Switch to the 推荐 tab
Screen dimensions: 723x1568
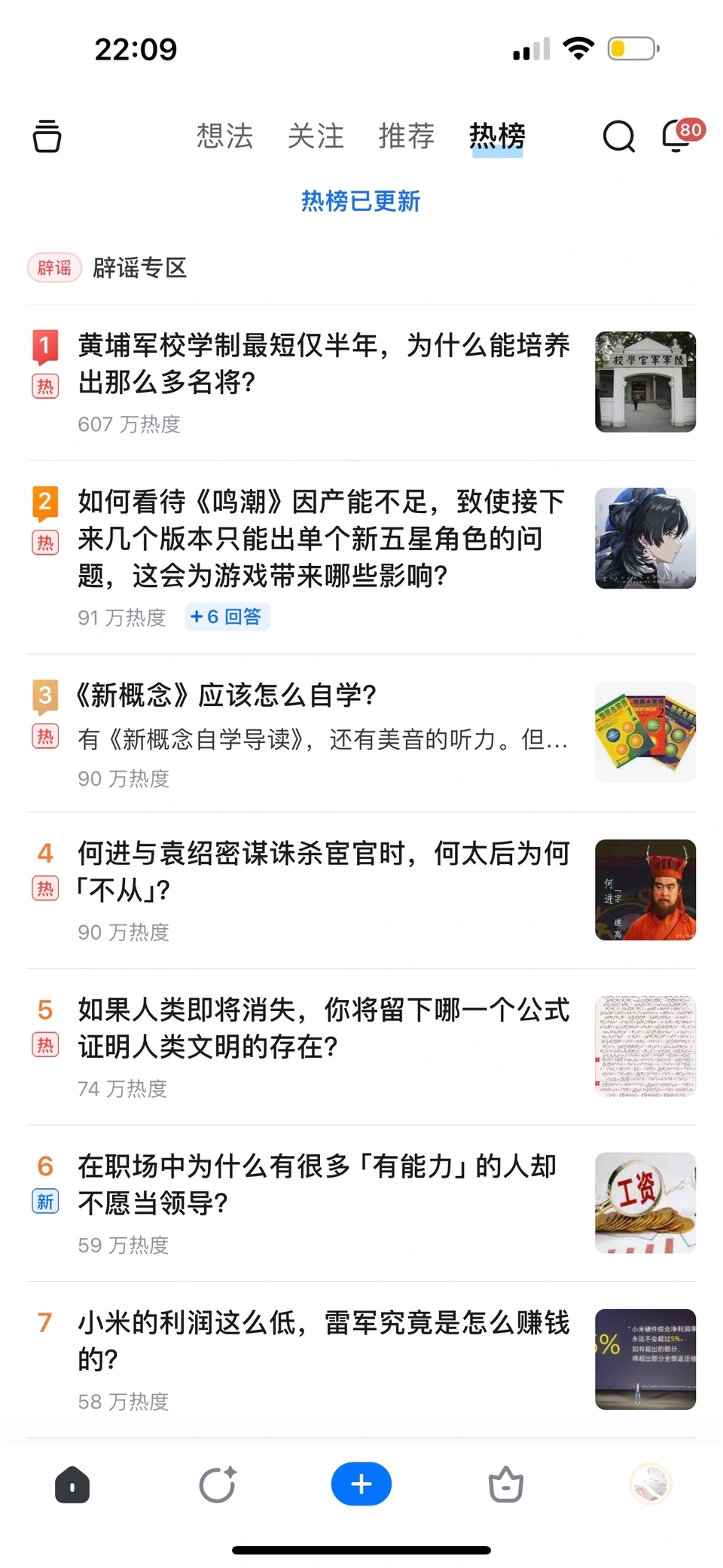[x=407, y=136]
